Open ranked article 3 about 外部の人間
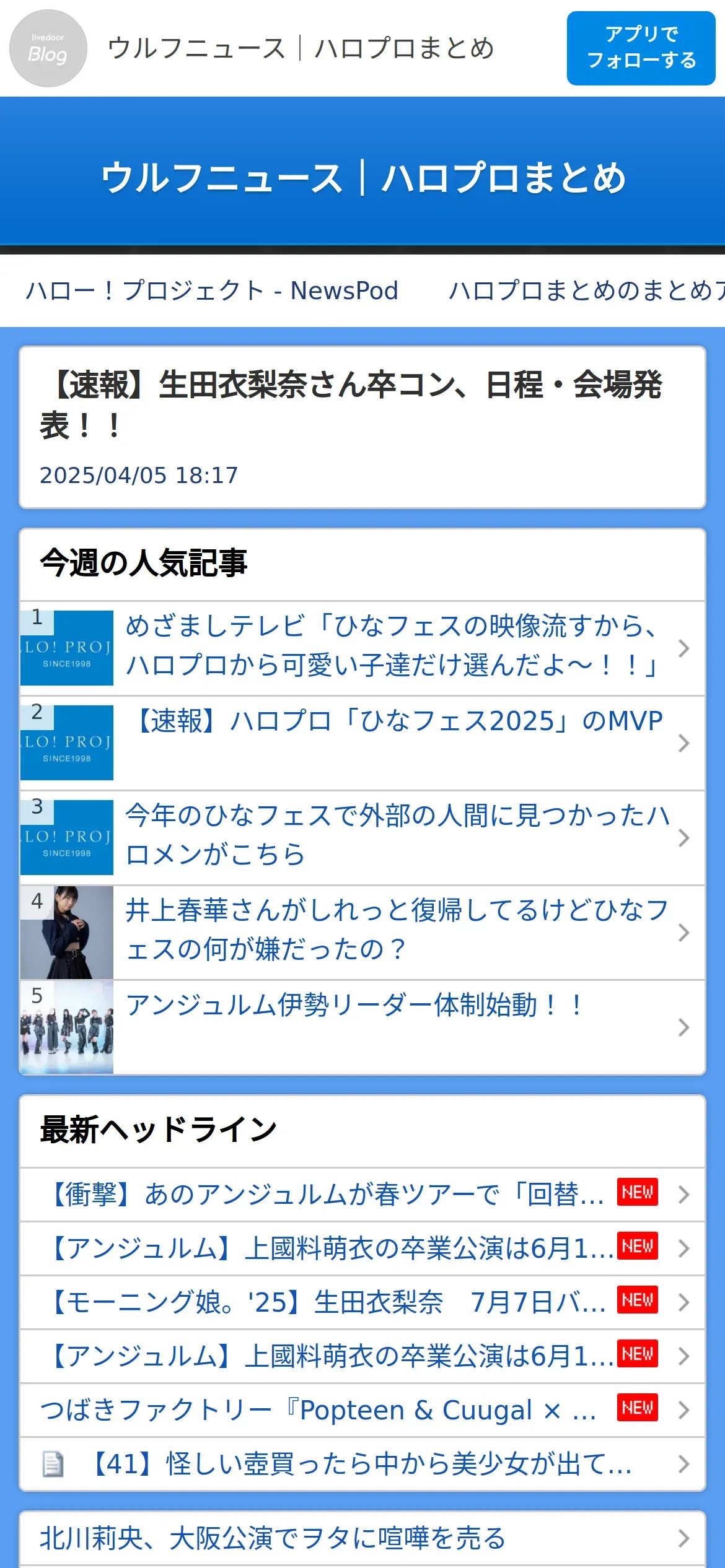The height and width of the screenshot is (1568, 725). click(x=362, y=837)
